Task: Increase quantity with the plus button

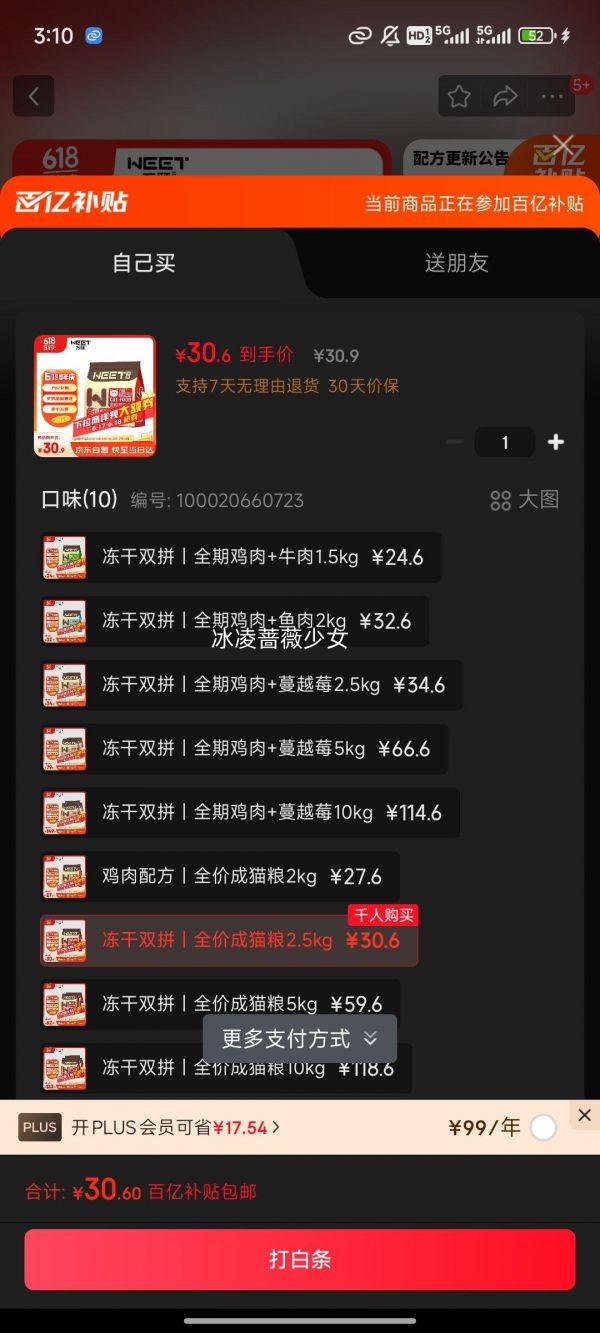Action: (x=556, y=442)
